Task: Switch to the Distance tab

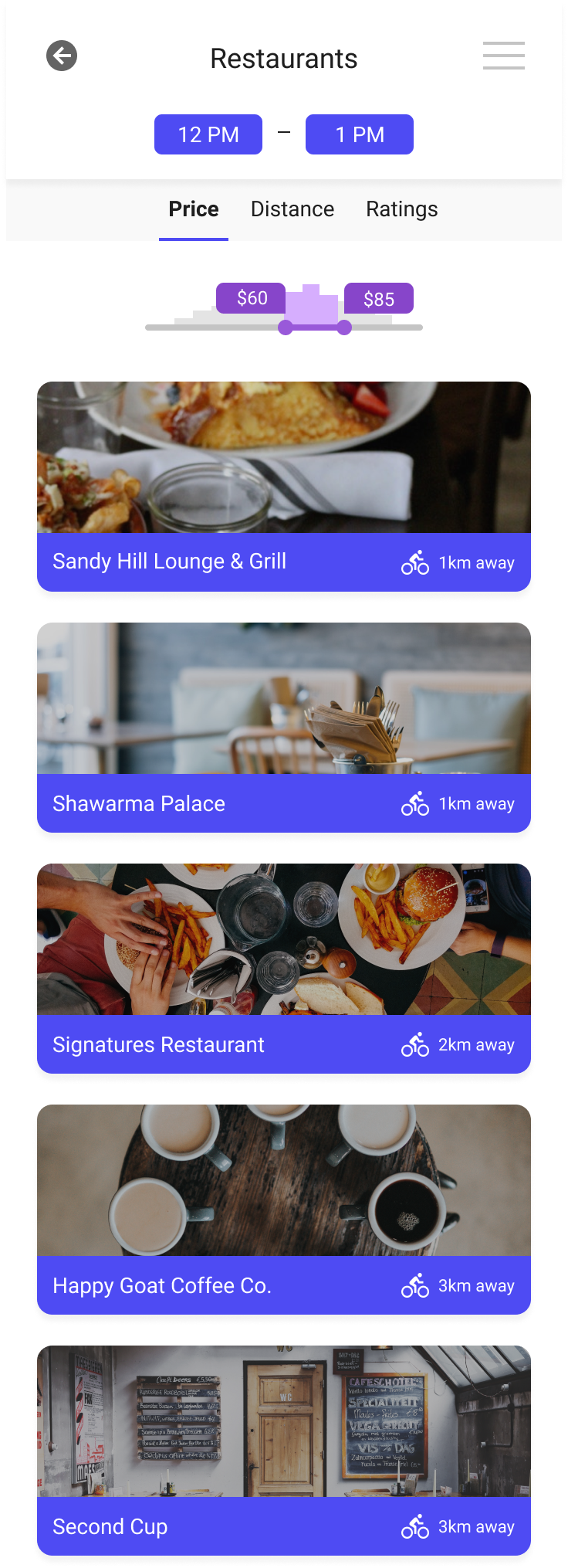Action: pyautogui.click(x=292, y=209)
